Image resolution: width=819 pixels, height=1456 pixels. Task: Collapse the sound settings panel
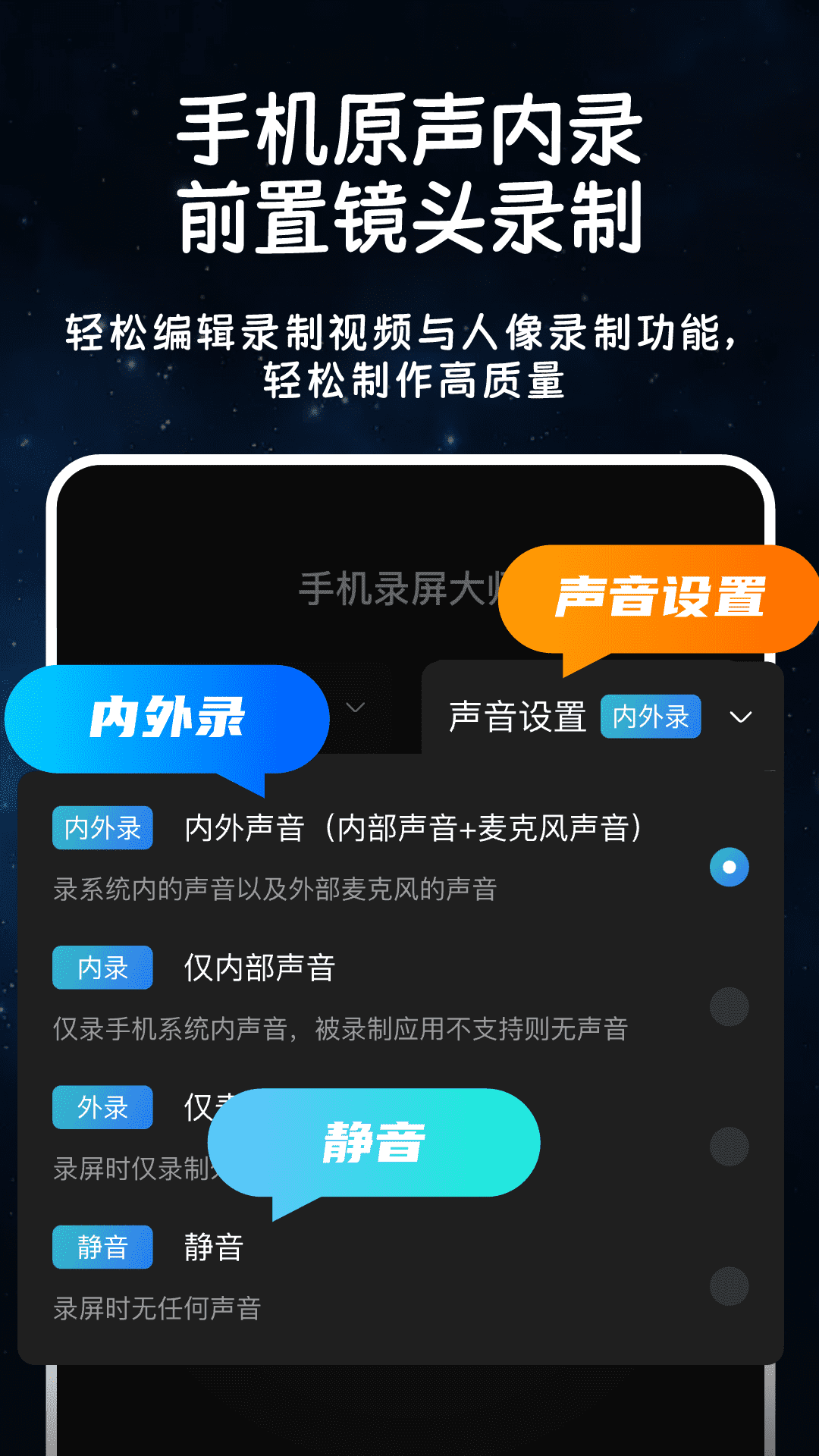point(741,718)
